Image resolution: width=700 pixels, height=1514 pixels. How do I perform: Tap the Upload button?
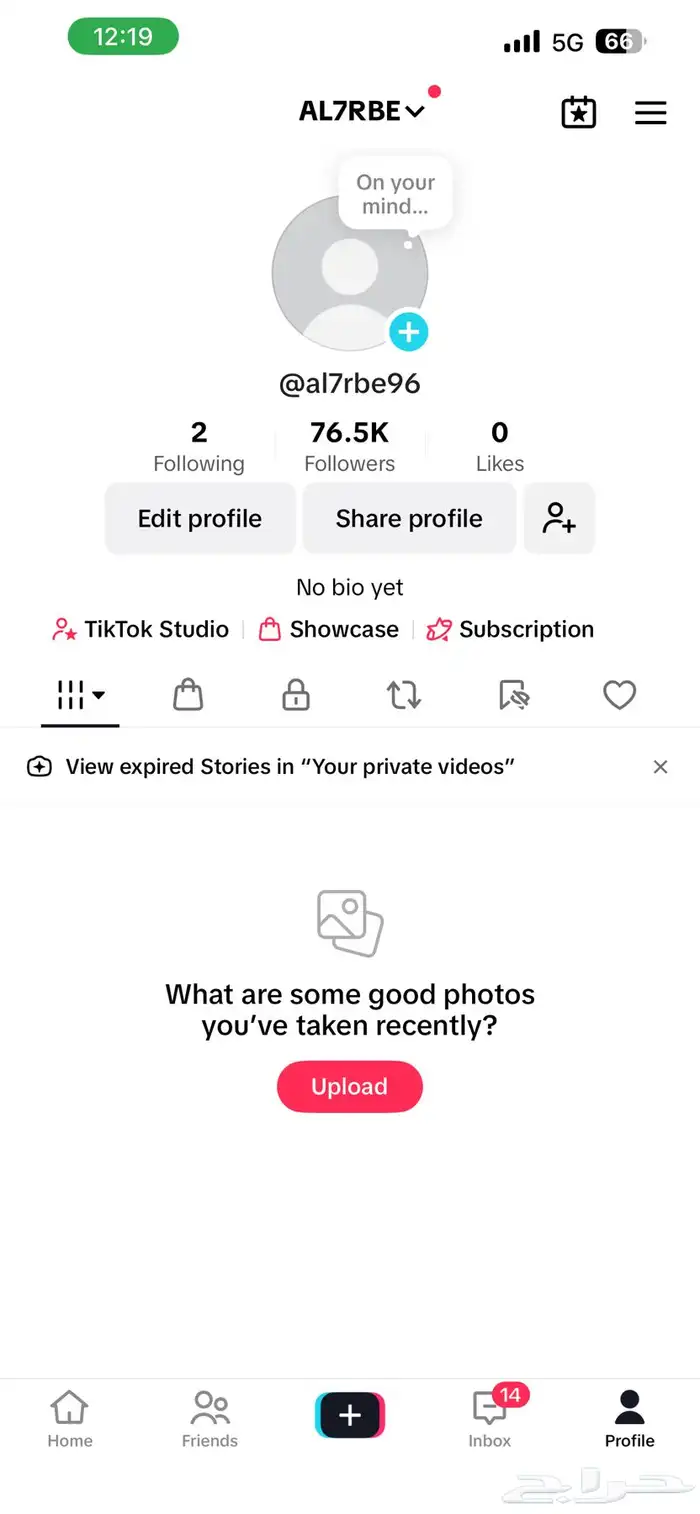pos(349,1086)
